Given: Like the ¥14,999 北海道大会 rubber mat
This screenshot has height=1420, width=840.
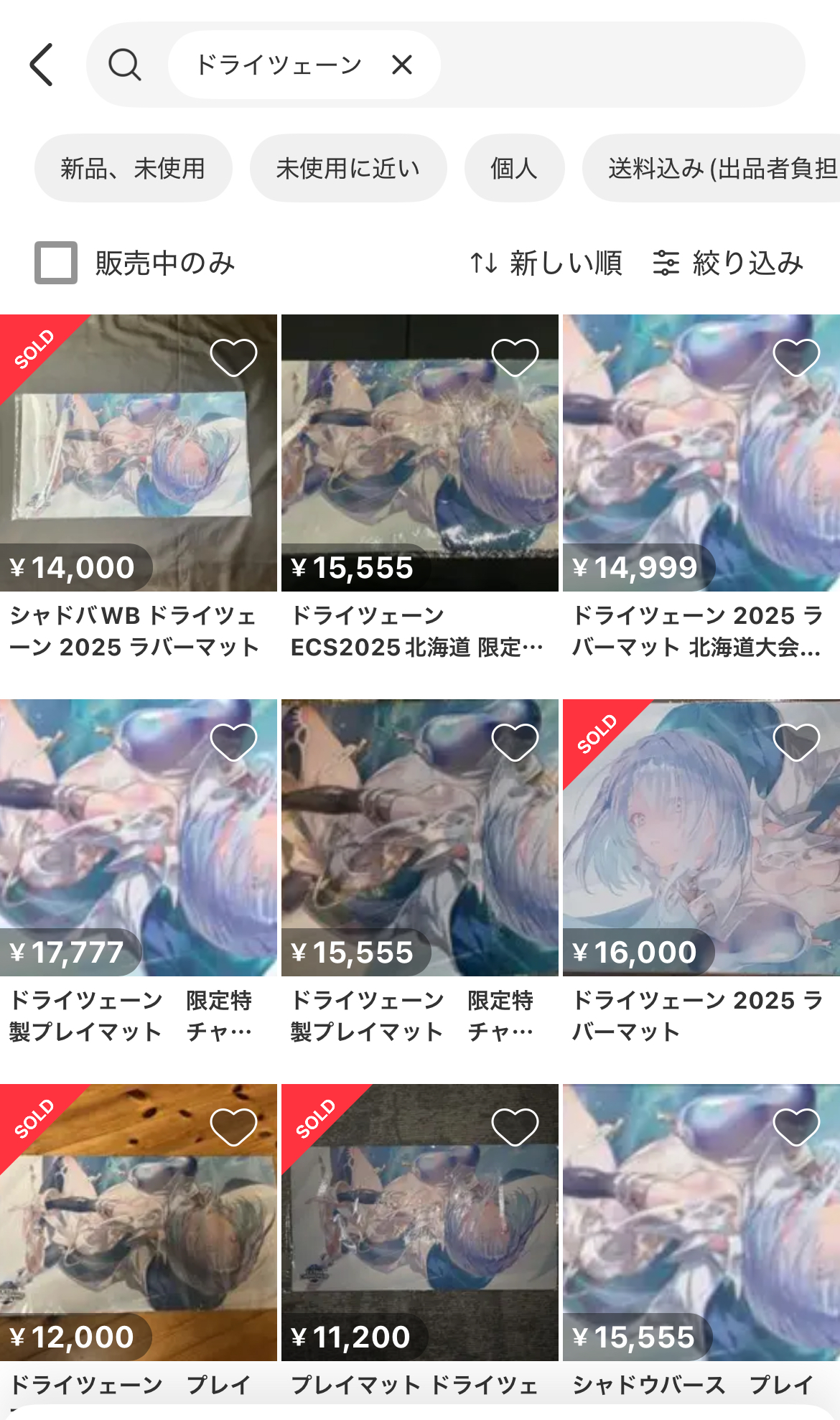Looking at the screenshot, I should click(796, 358).
